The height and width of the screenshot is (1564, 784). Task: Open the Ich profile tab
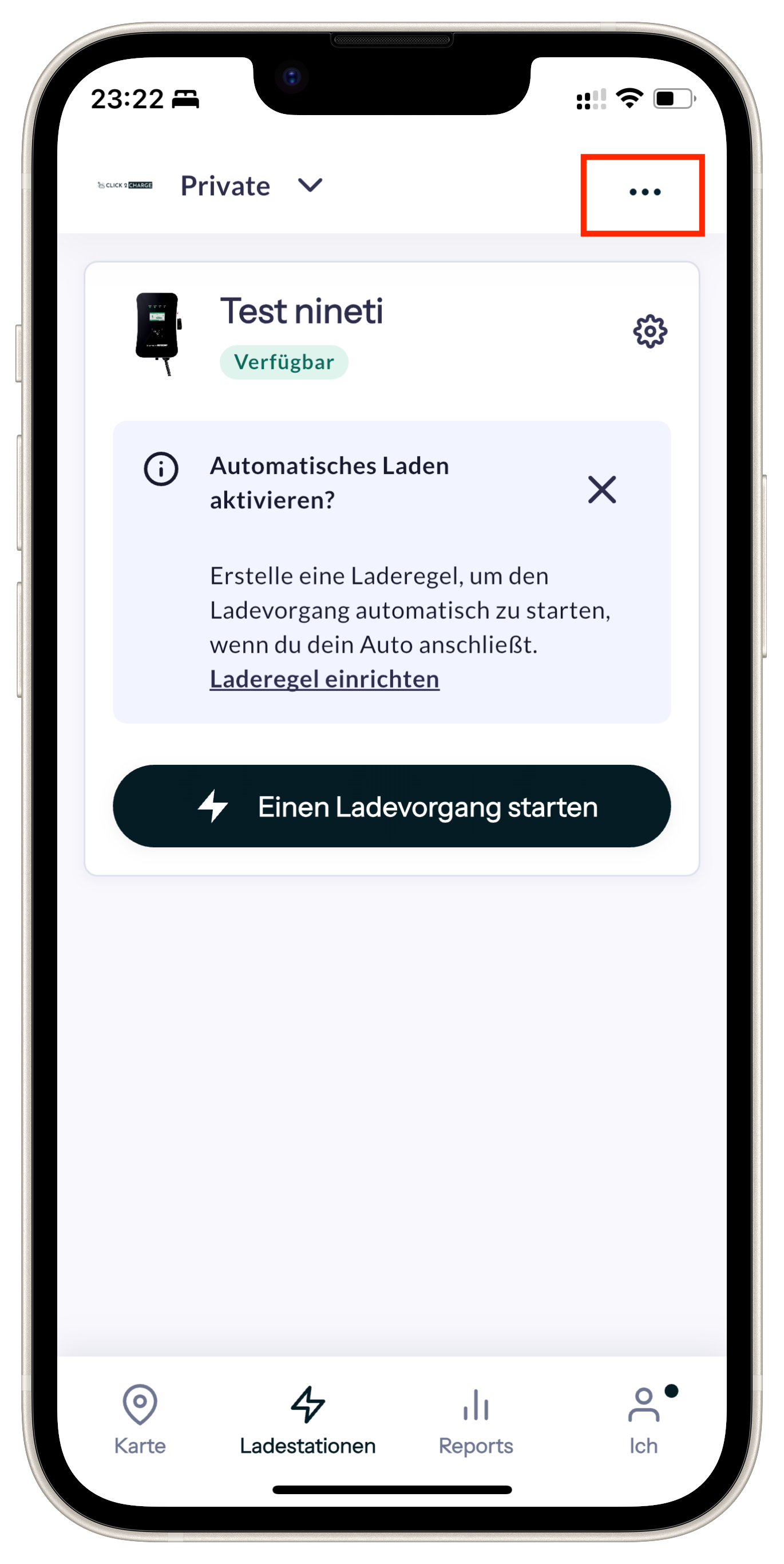click(643, 1420)
